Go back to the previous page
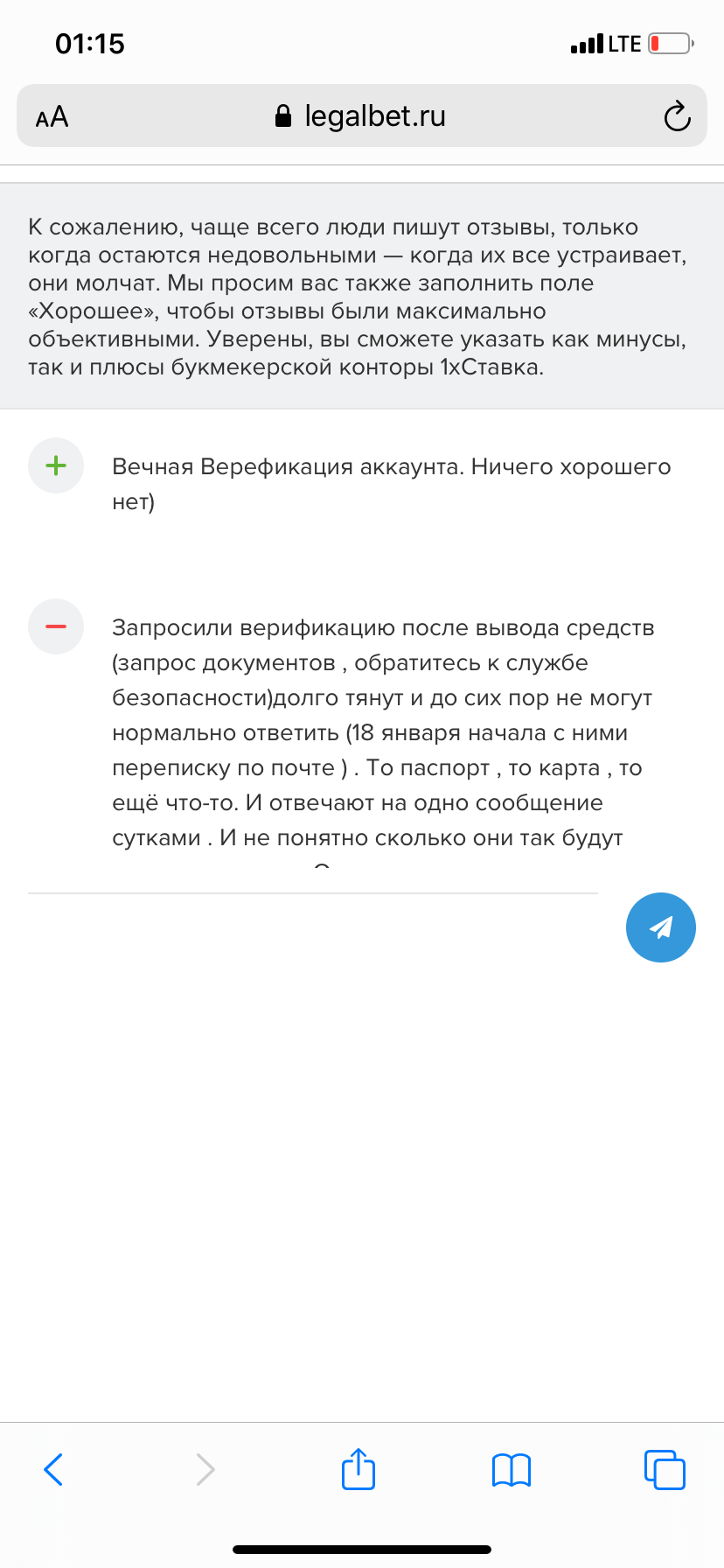 pos(53,1469)
